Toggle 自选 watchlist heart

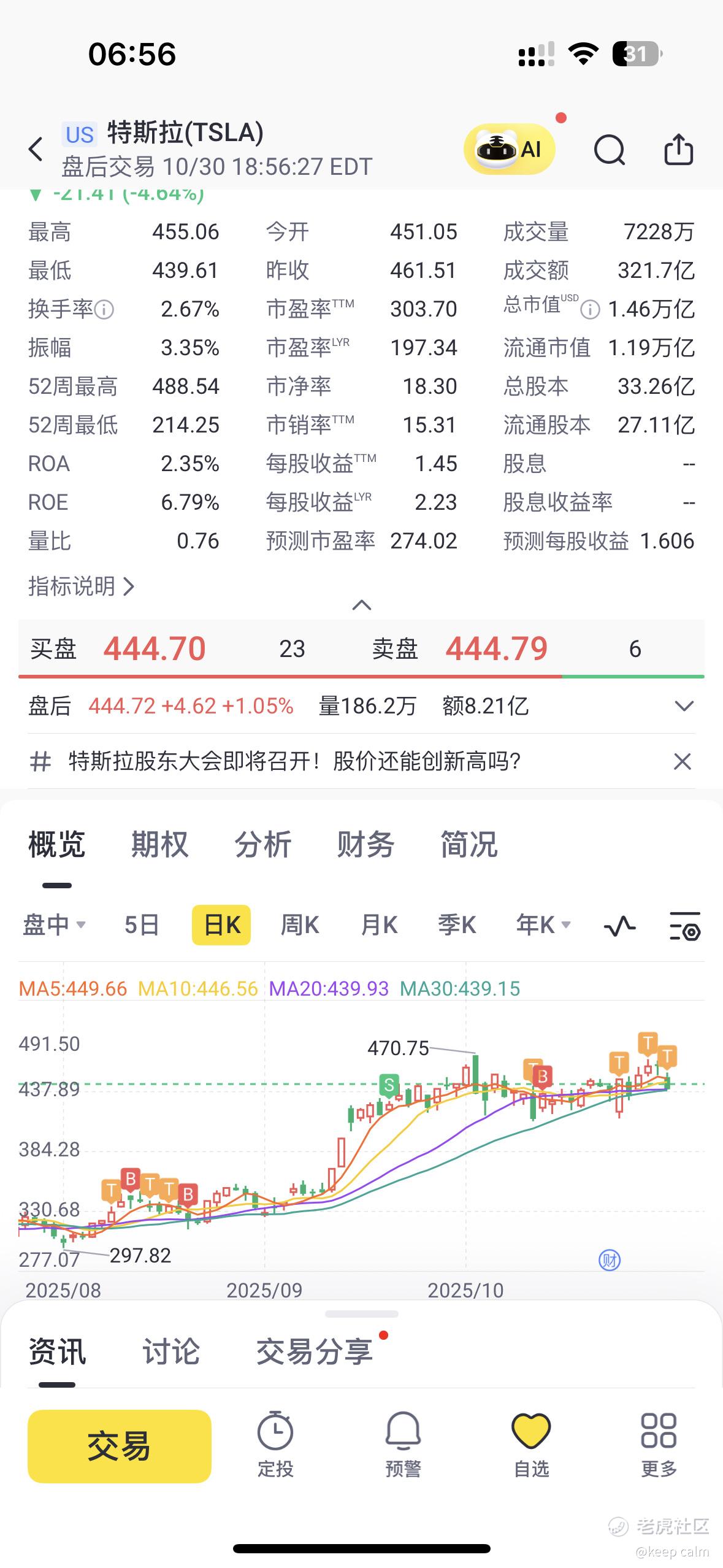[x=531, y=1443]
